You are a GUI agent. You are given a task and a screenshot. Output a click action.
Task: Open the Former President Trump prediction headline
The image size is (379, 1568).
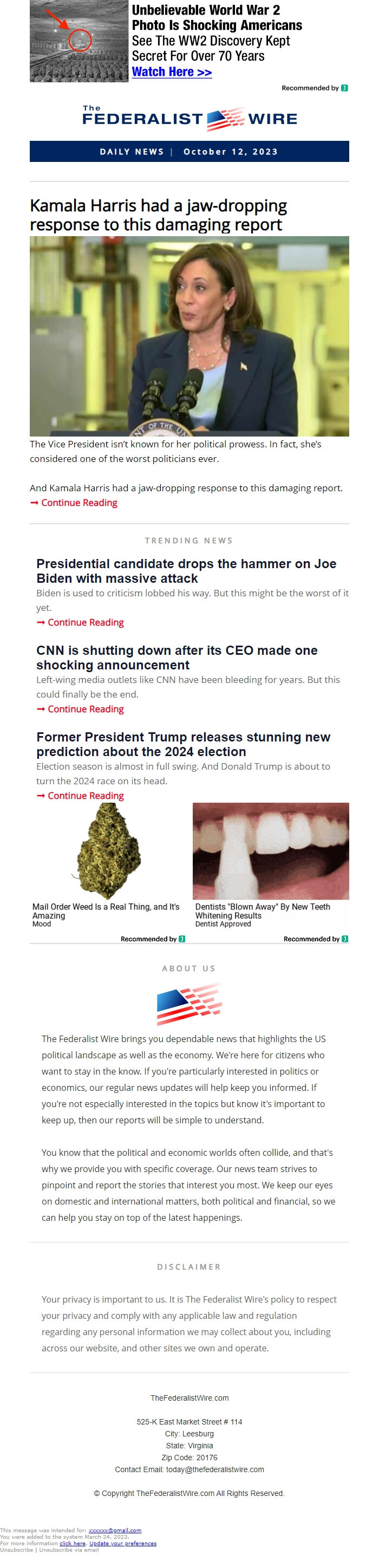click(182, 744)
